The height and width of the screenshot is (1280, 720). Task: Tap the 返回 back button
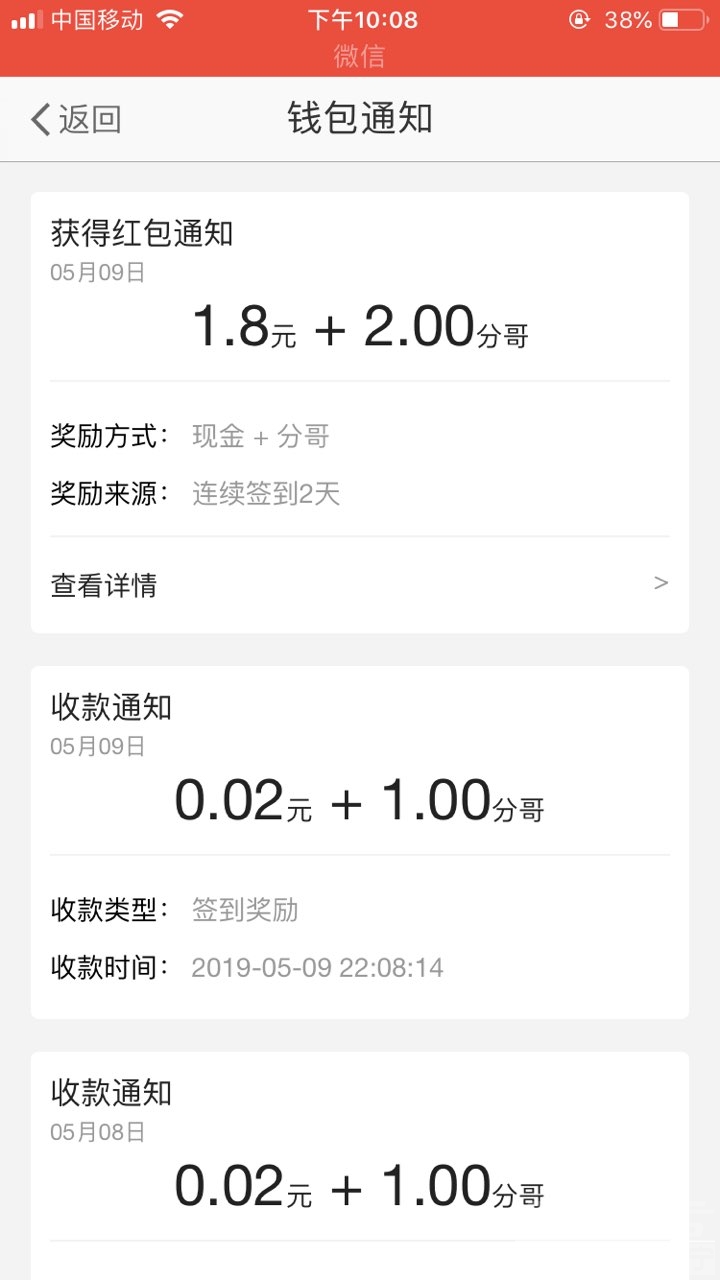click(x=76, y=119)
